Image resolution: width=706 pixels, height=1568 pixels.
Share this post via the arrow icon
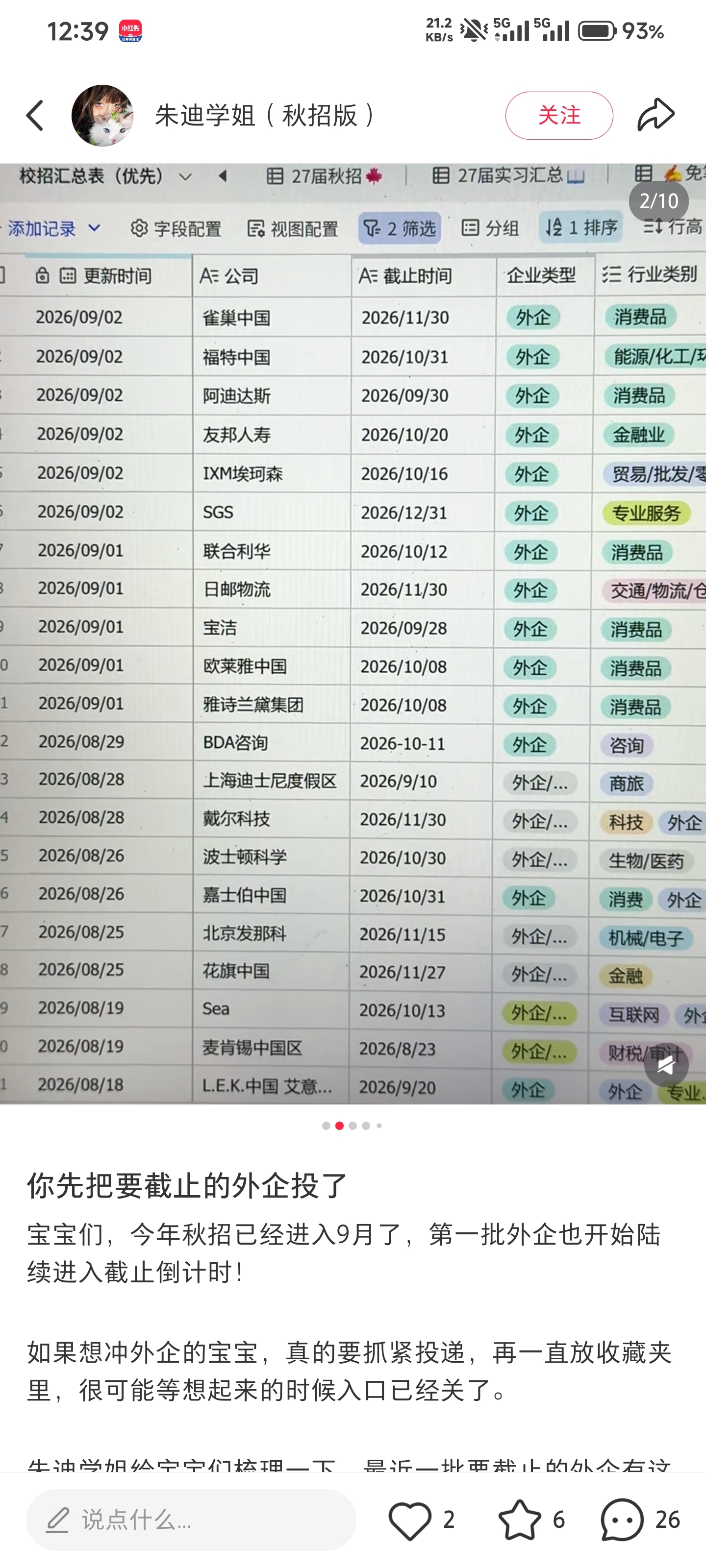[656, 115]
